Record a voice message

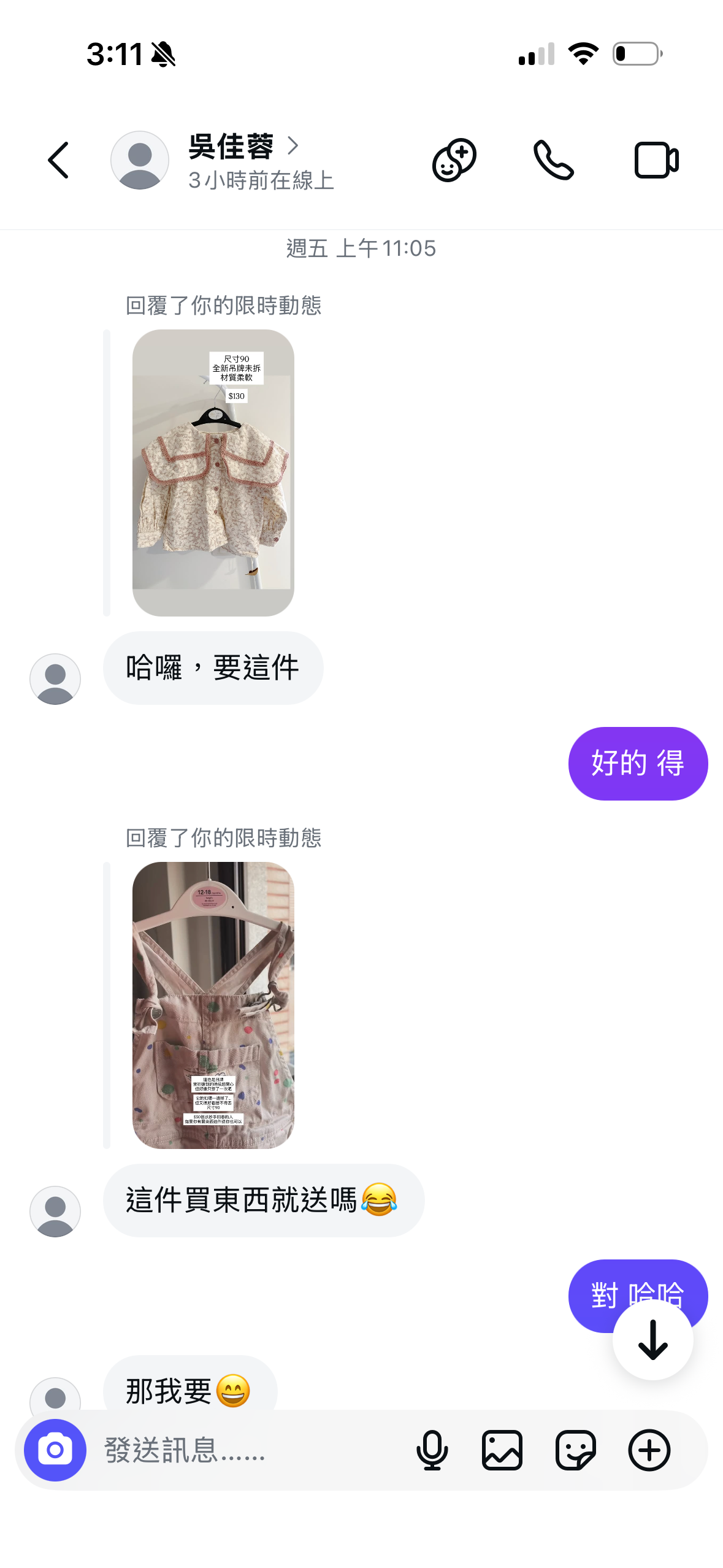coord(432,1450)
